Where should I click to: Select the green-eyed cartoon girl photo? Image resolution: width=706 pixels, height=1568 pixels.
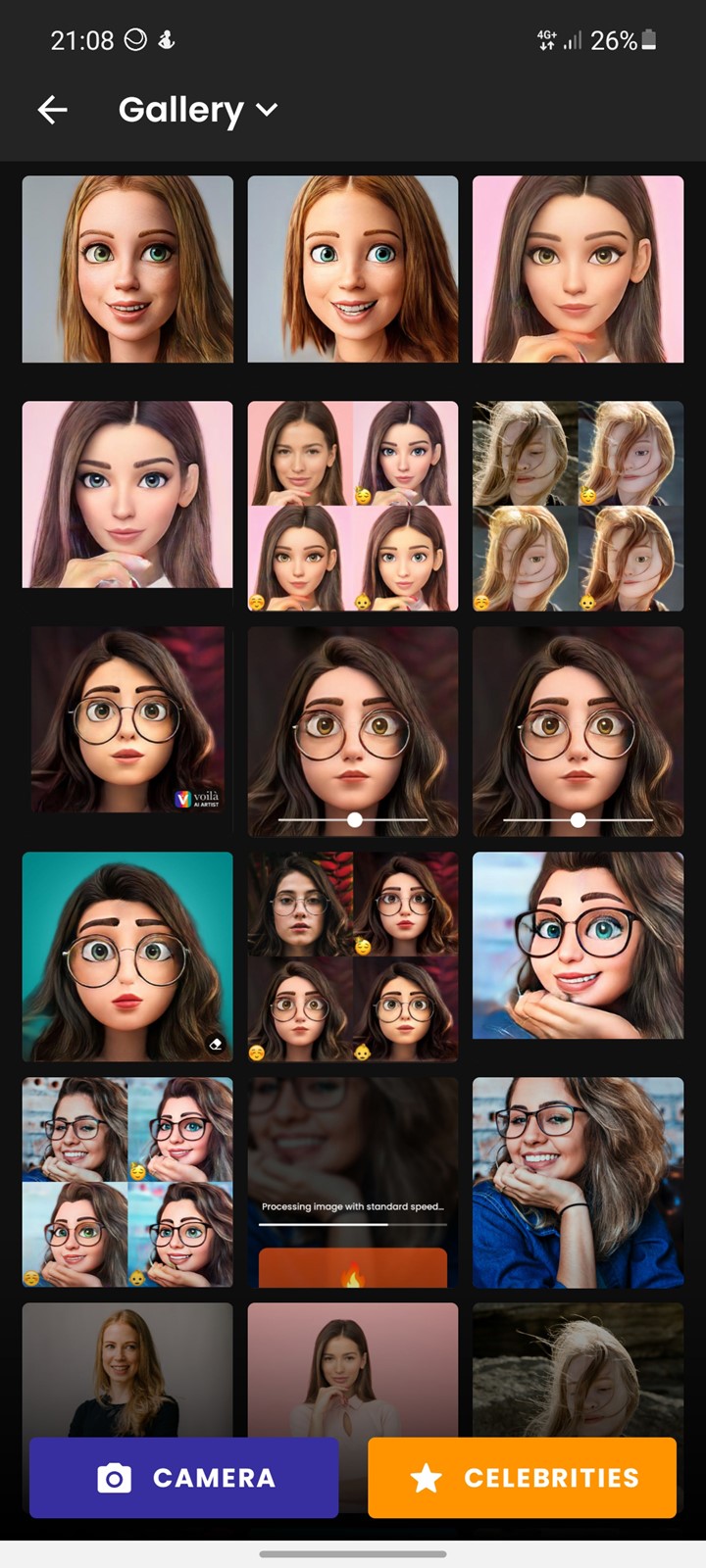(x=127, y=269)
